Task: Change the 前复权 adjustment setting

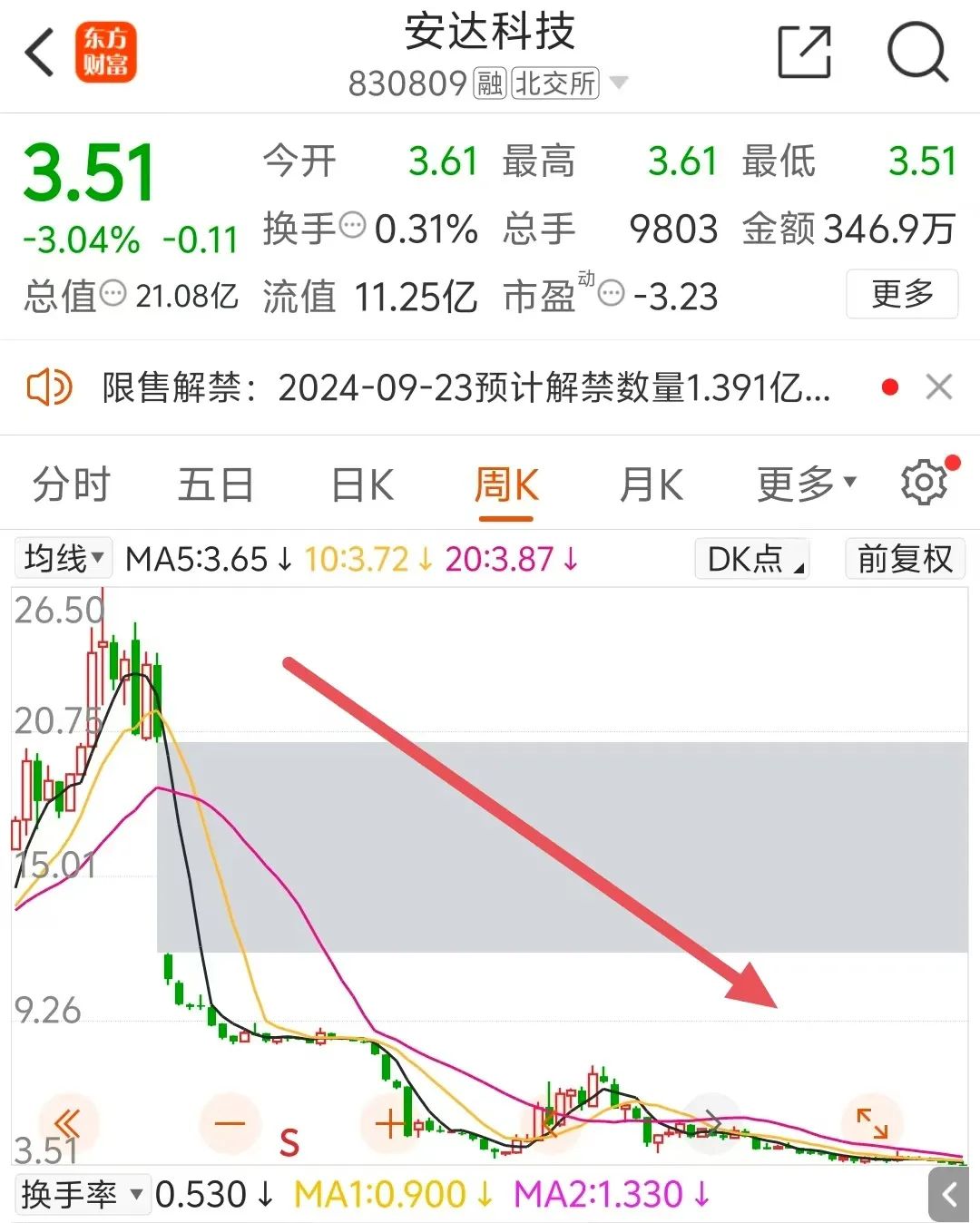Action: (x=904, y=559)
